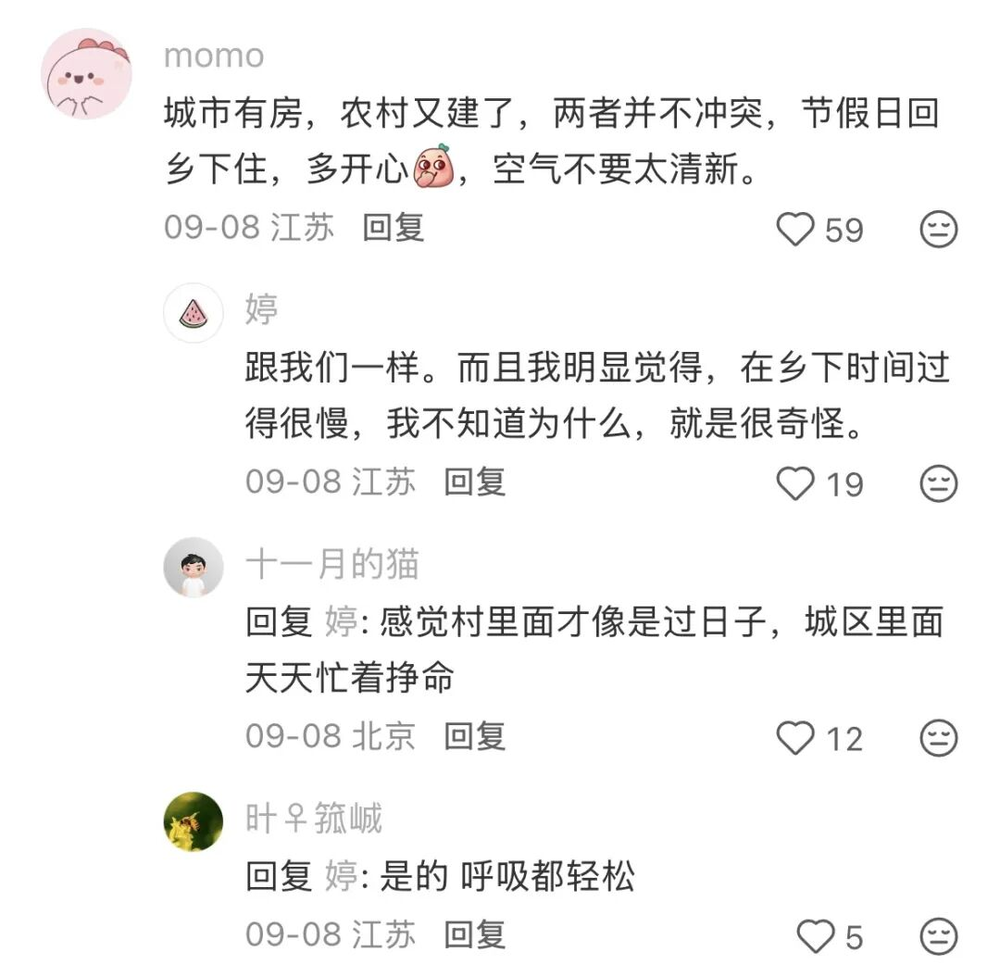
Task: Reply to 十一月的猫's comment
Action: (x=474, y=737)
